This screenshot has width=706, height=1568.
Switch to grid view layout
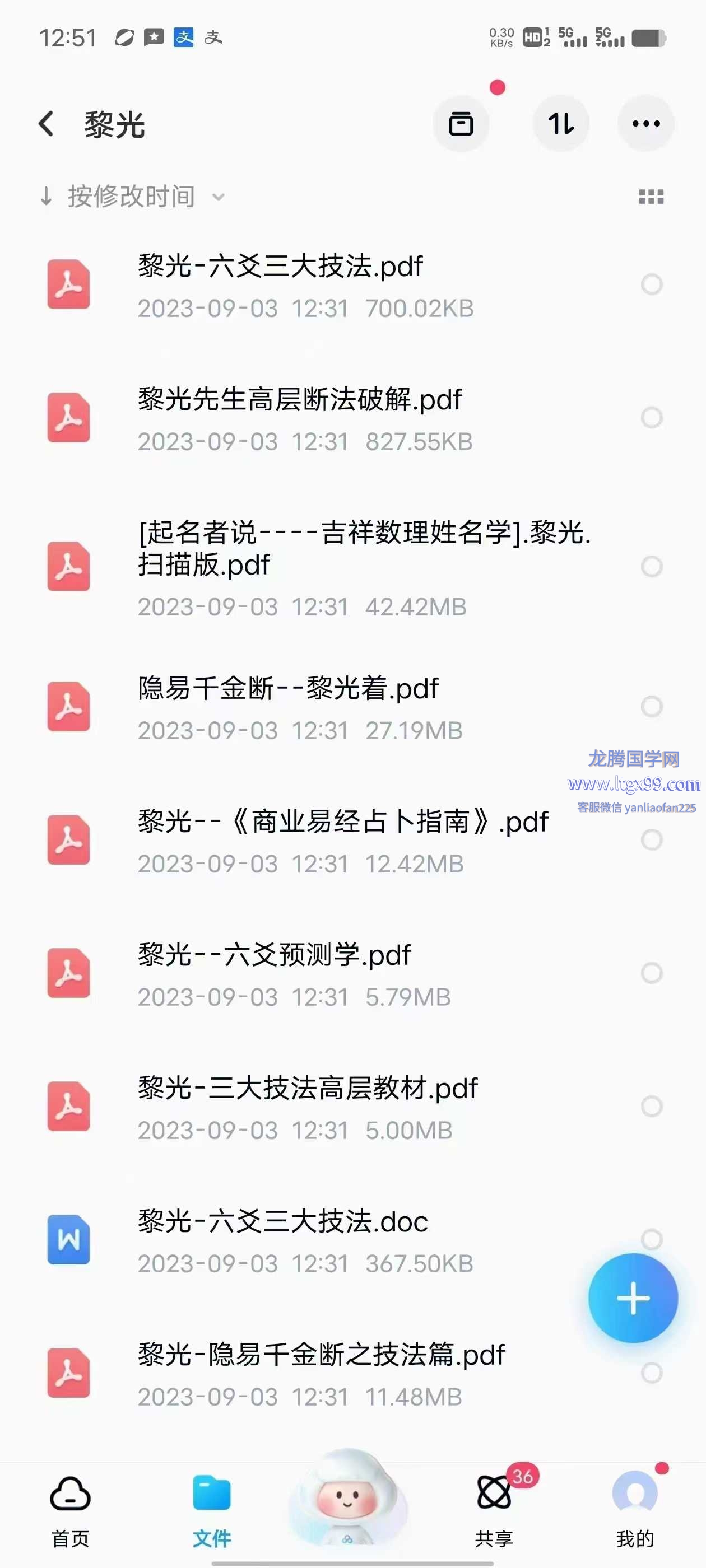coord(651,197)
